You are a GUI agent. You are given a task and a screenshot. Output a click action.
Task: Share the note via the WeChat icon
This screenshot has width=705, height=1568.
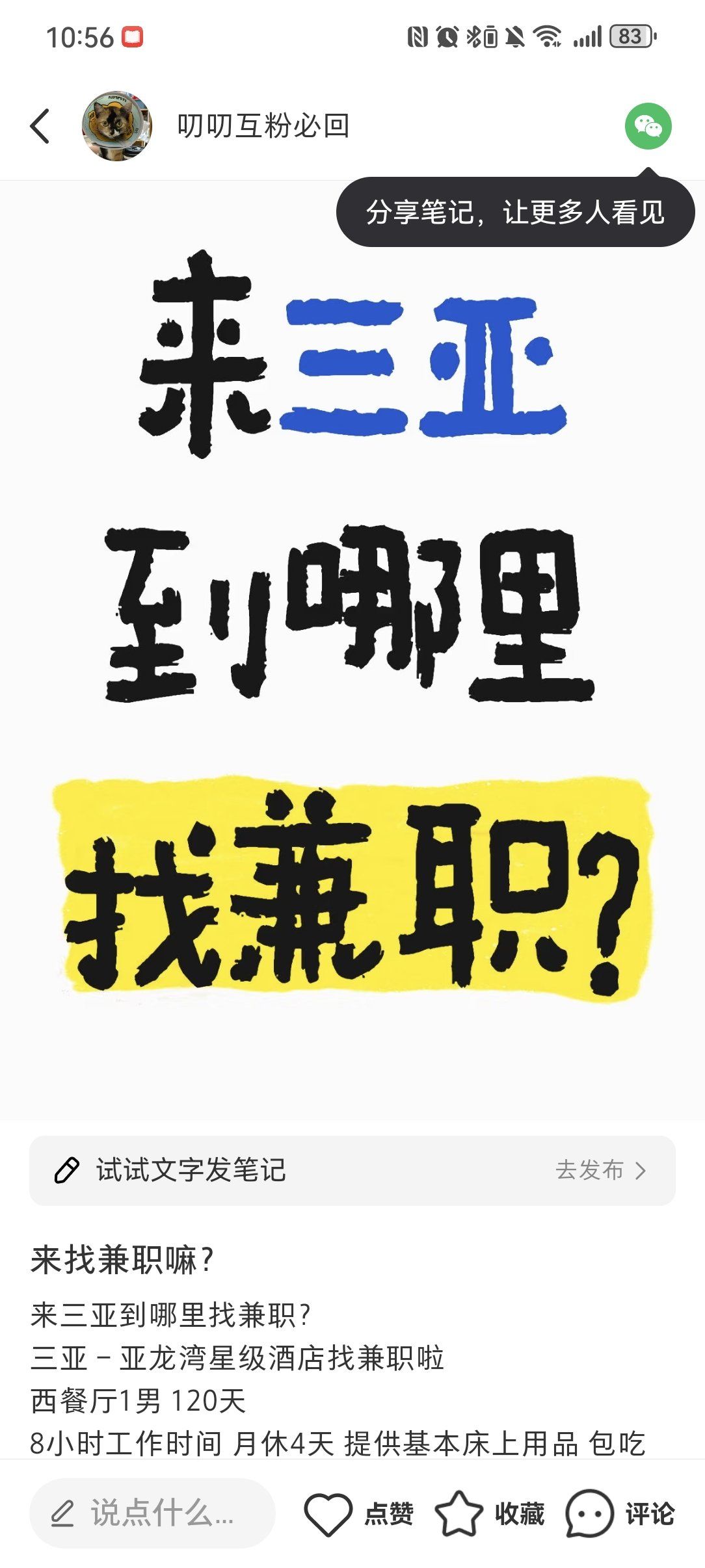point(648,126)
